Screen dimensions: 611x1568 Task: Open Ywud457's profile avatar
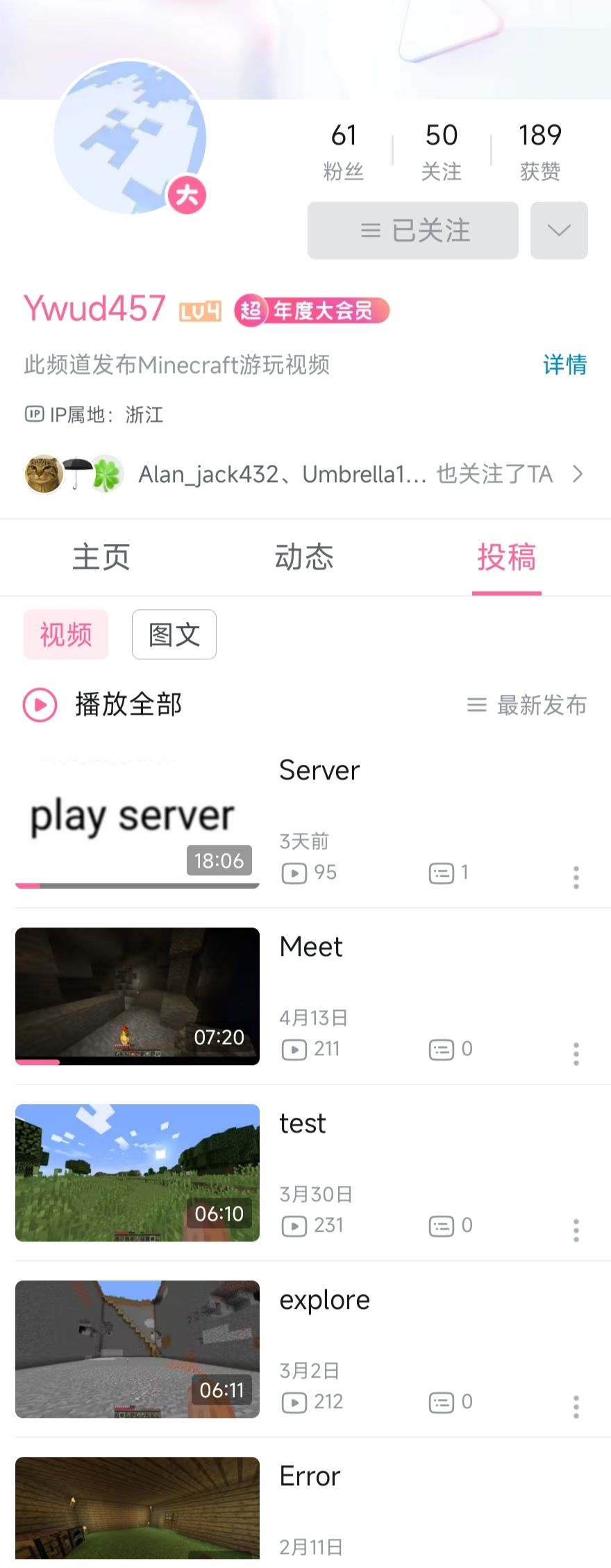click(x=130, y=137)
